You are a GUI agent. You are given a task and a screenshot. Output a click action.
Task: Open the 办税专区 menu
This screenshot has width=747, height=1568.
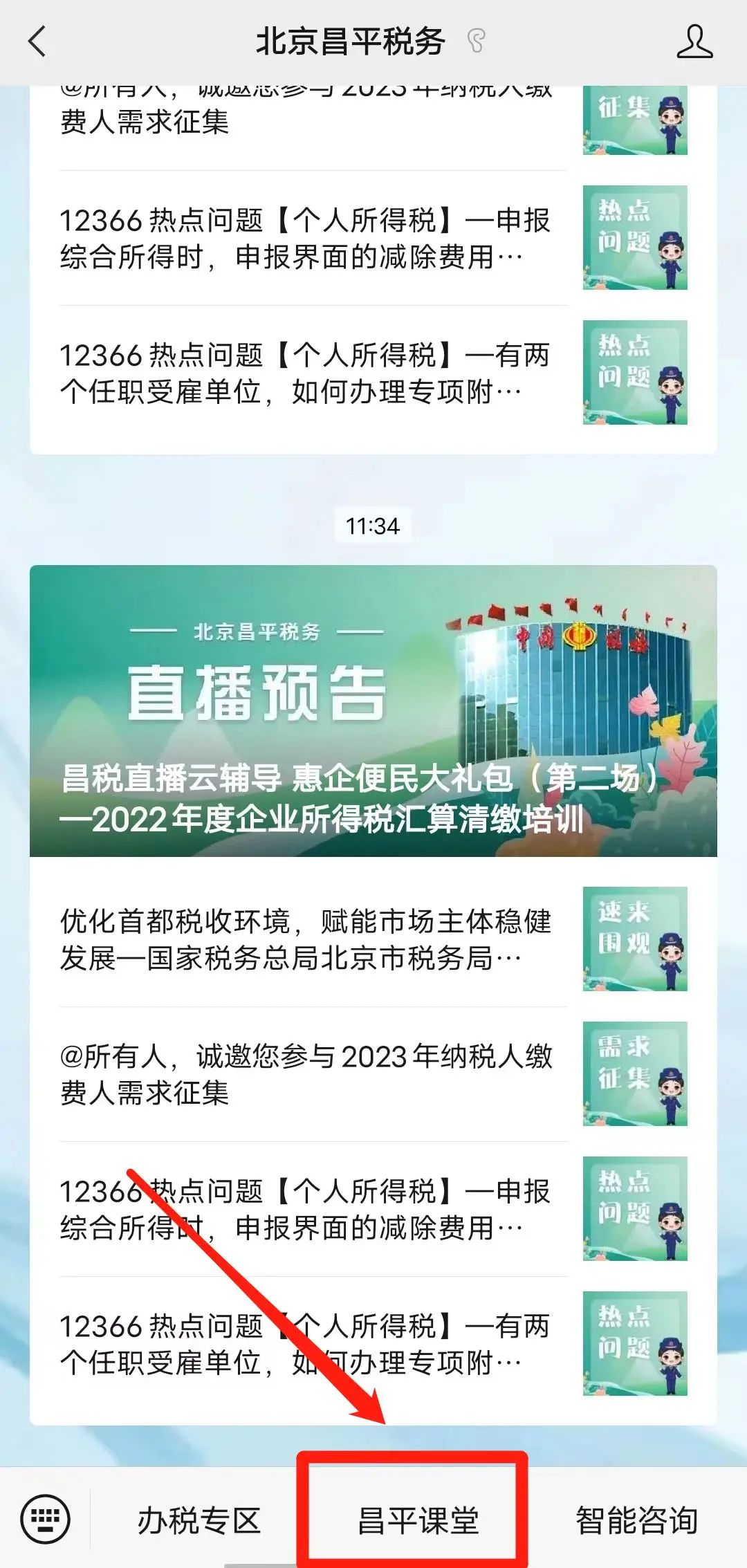199,1520
